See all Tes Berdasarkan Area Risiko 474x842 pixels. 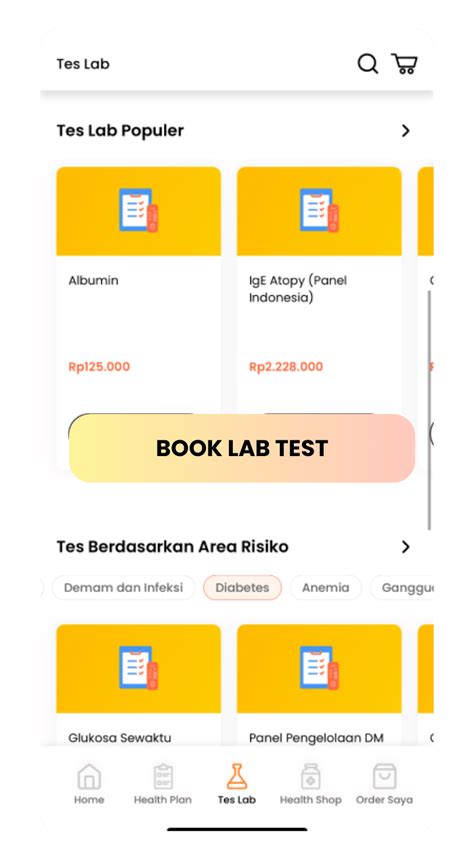pyautogui.click(x=405, y=547)
